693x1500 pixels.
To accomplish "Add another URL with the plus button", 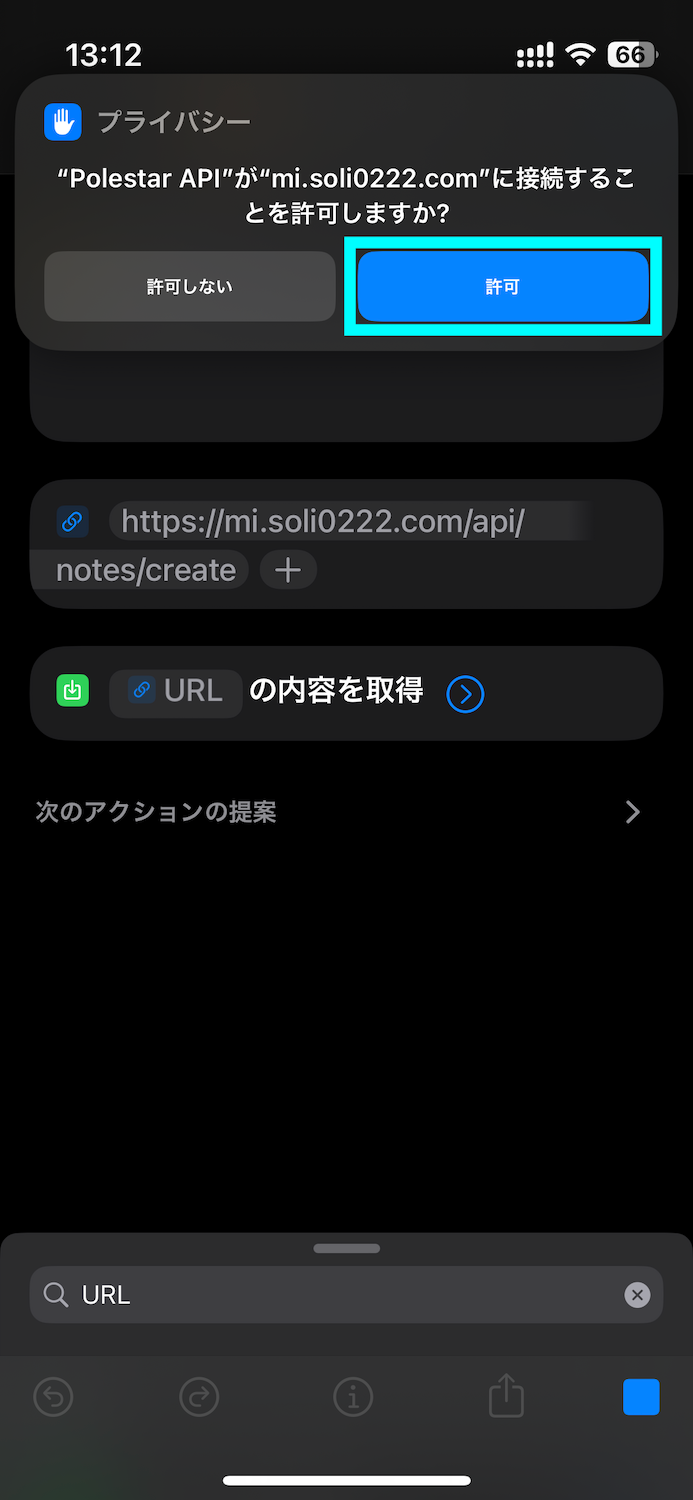I will (x=288, y=570).
